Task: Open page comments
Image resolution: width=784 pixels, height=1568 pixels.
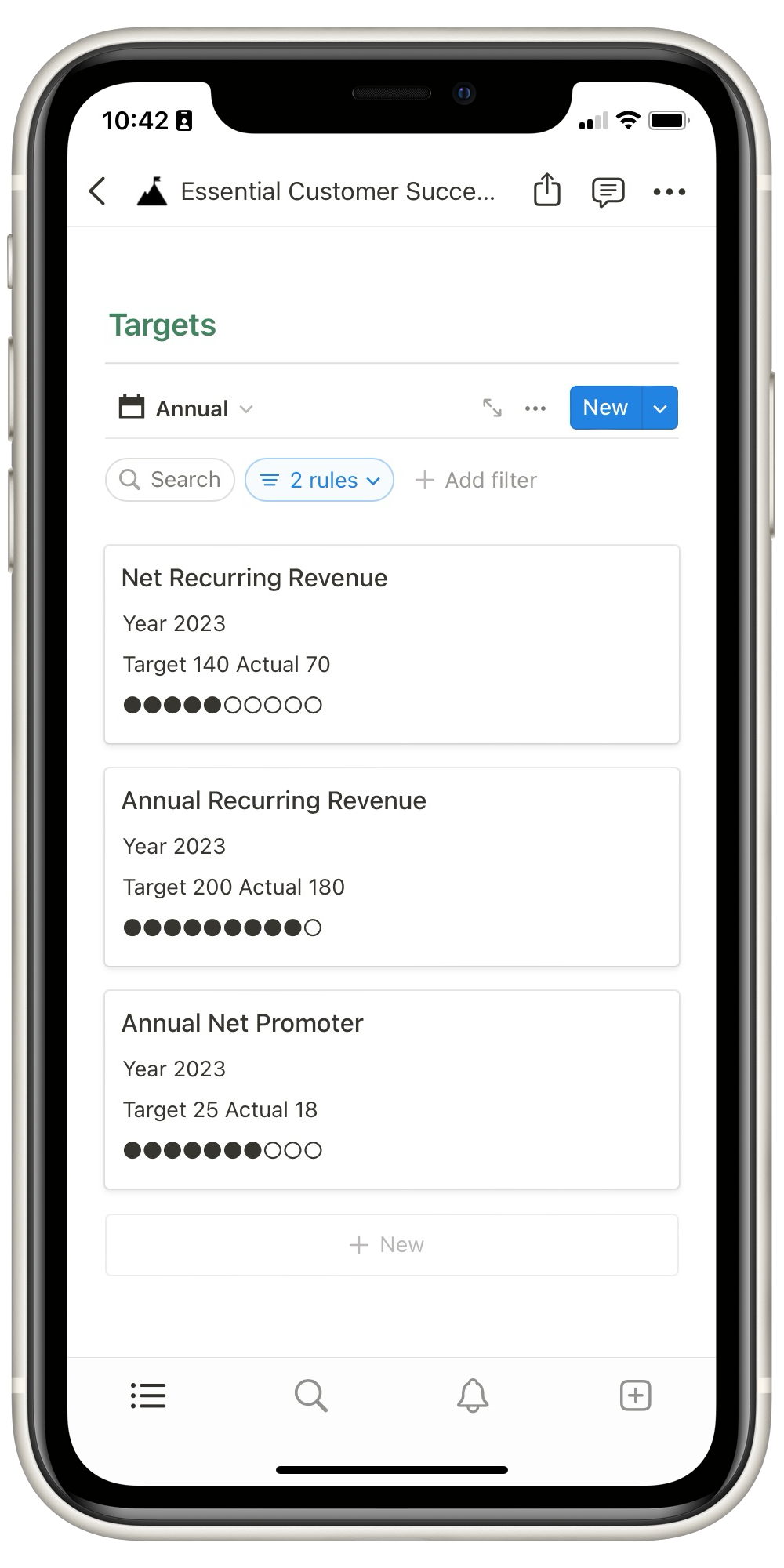Action: (608, 191)
